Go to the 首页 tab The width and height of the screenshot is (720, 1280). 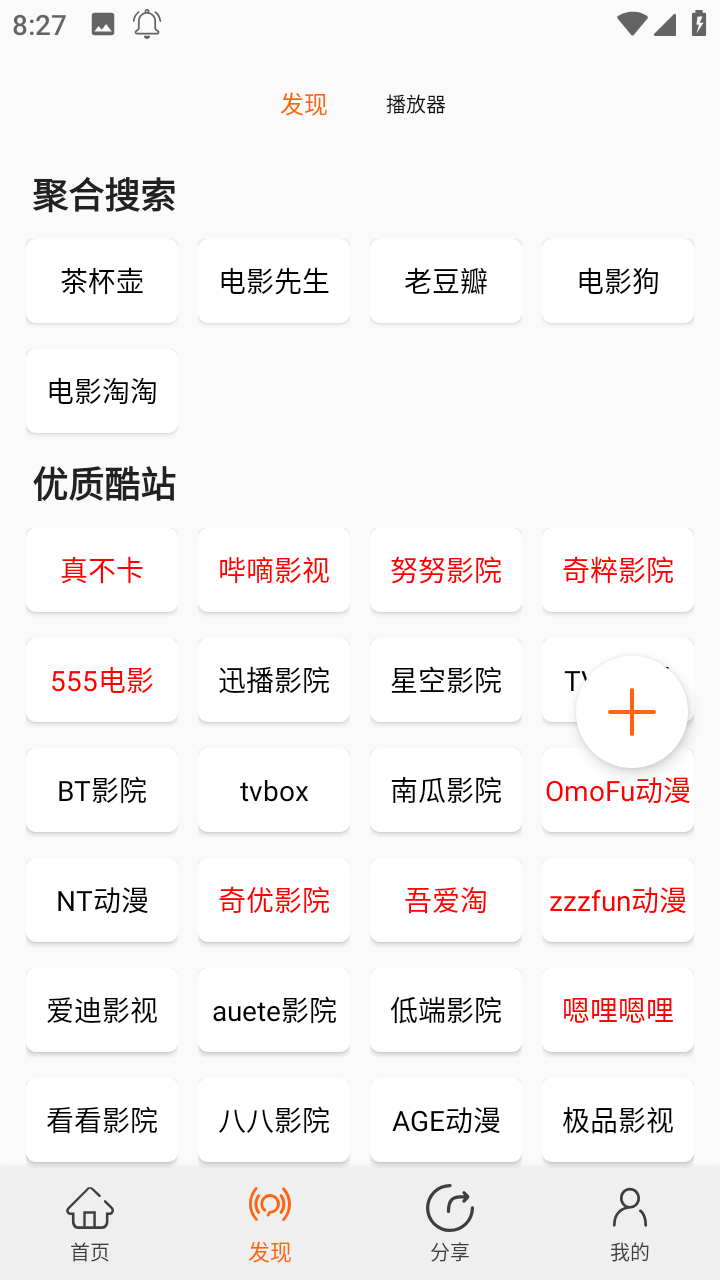click(90, 1222)
